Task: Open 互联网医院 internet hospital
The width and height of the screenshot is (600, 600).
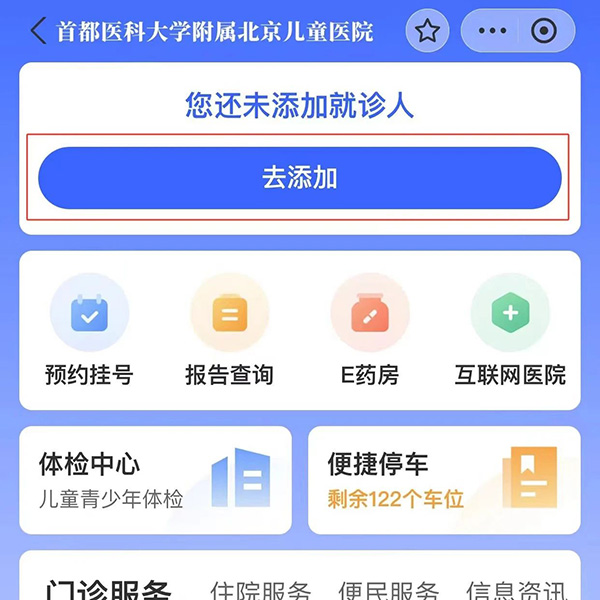Action: pyautogui.click(x=510, y=330)
